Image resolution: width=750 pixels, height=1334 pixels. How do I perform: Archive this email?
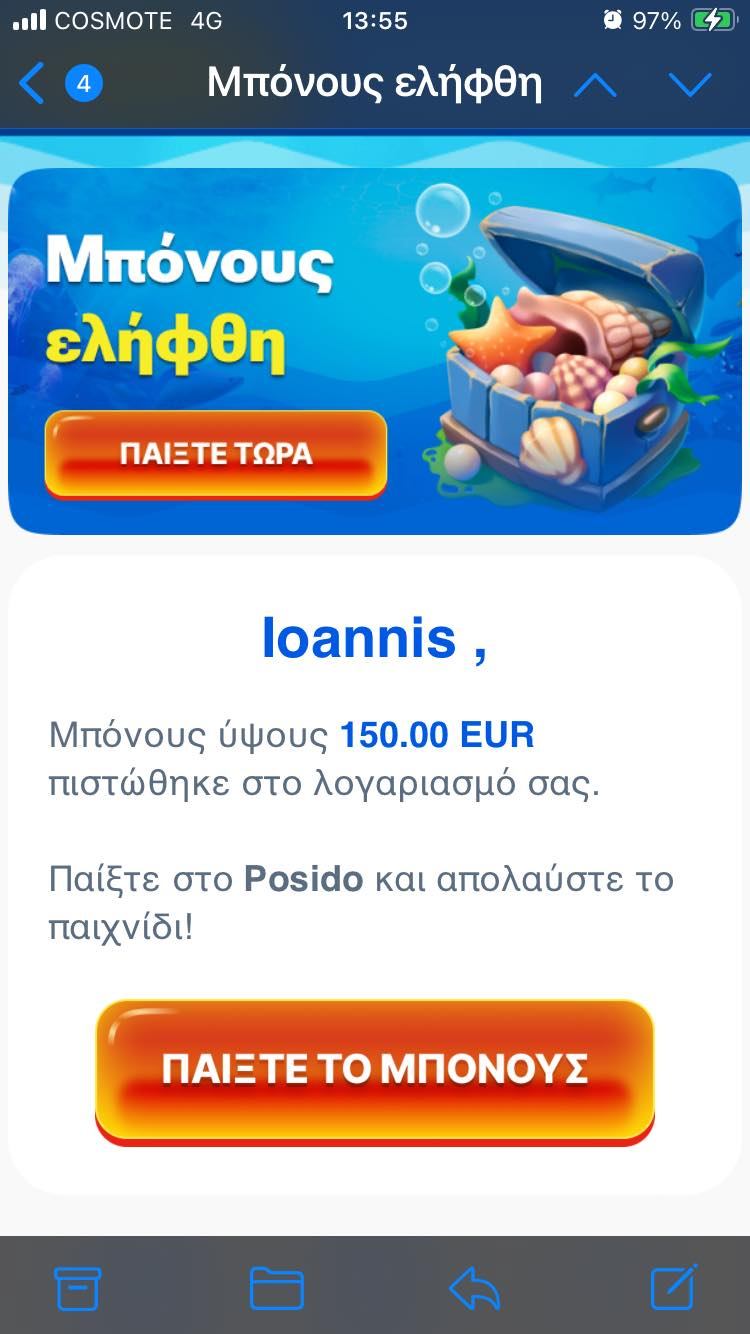tap(77, 1288)
